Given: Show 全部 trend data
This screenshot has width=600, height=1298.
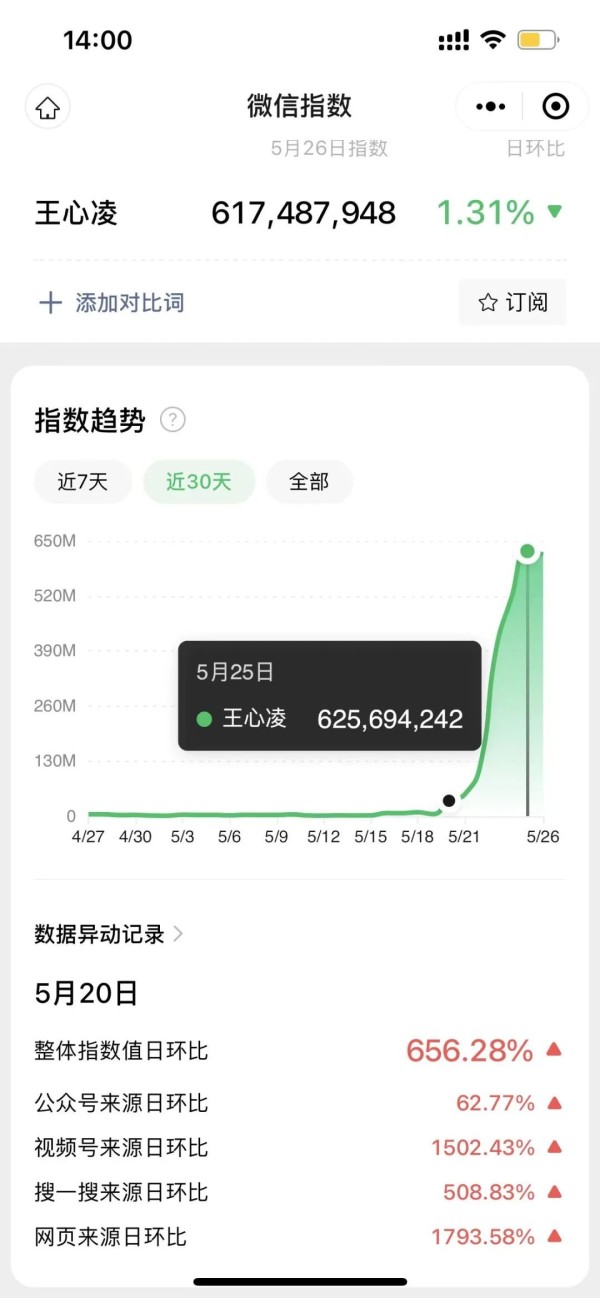Looking at the screenshot, I should (x=309, y=482).
